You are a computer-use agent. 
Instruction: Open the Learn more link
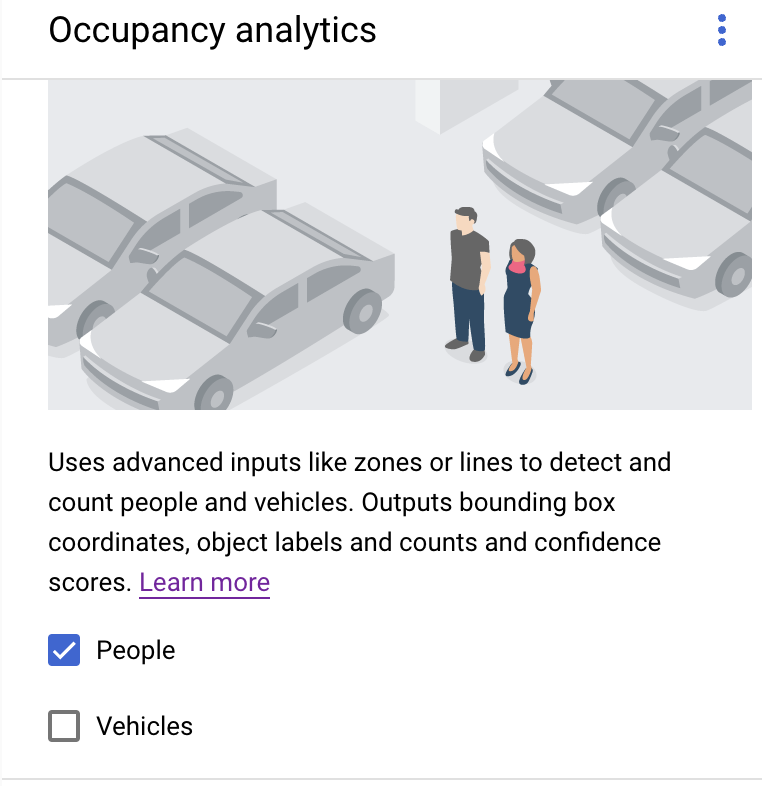coord(204,583)
